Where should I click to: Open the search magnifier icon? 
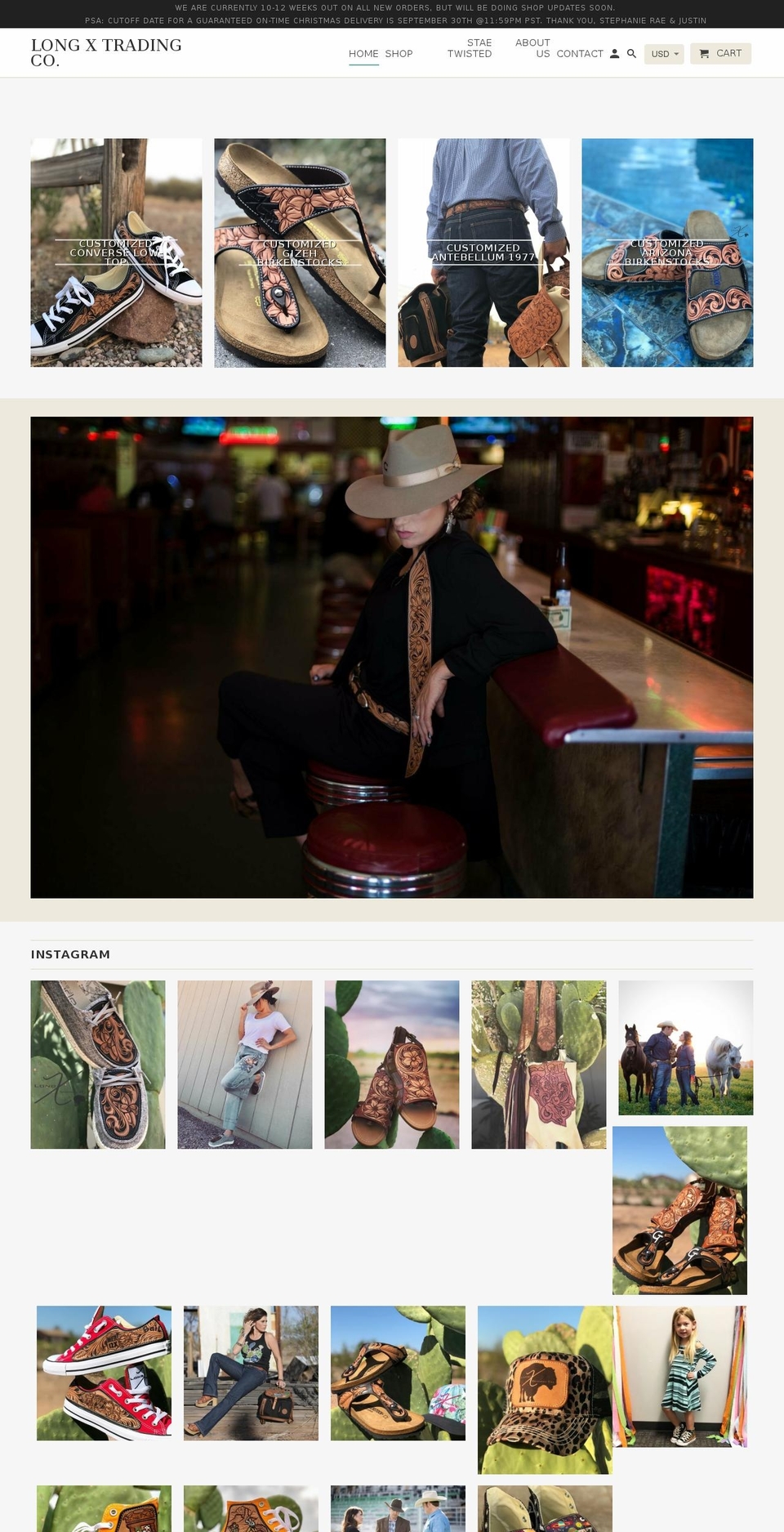click(x=631, y=54)
